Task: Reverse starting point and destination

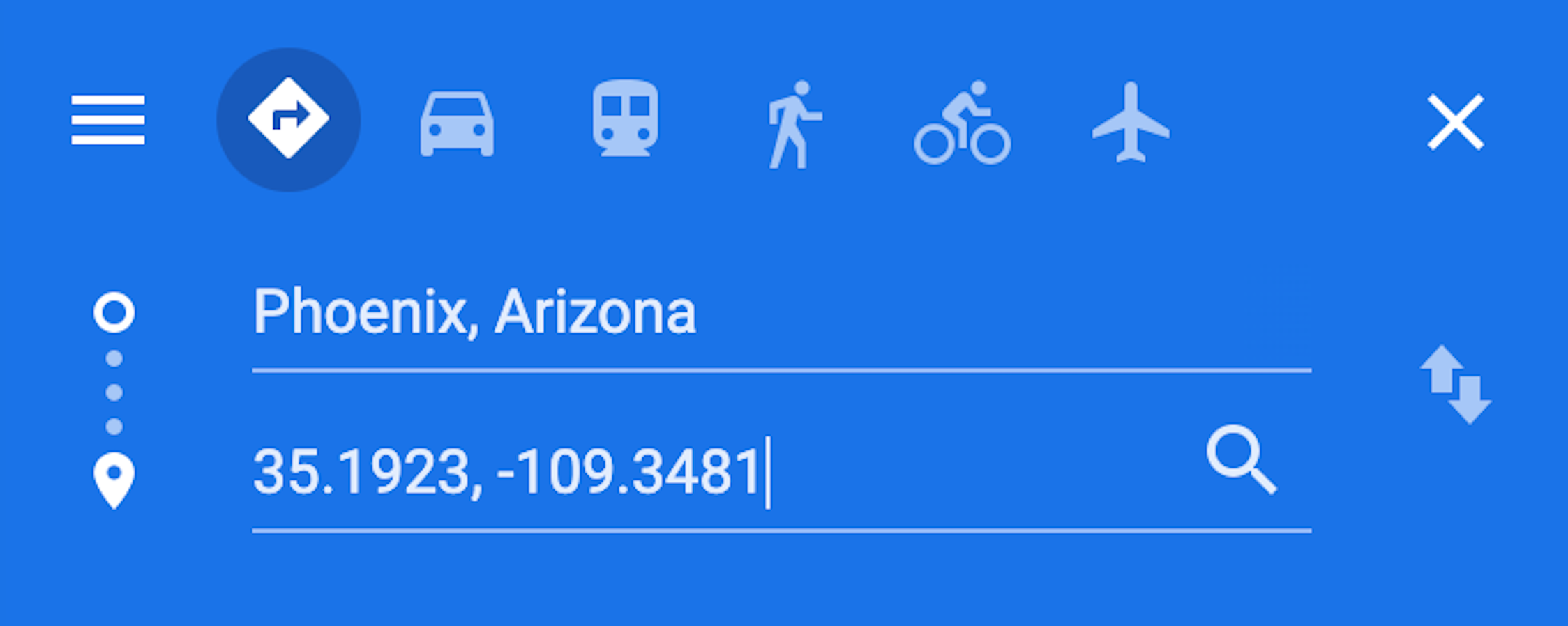Action: click(1456, 385)
